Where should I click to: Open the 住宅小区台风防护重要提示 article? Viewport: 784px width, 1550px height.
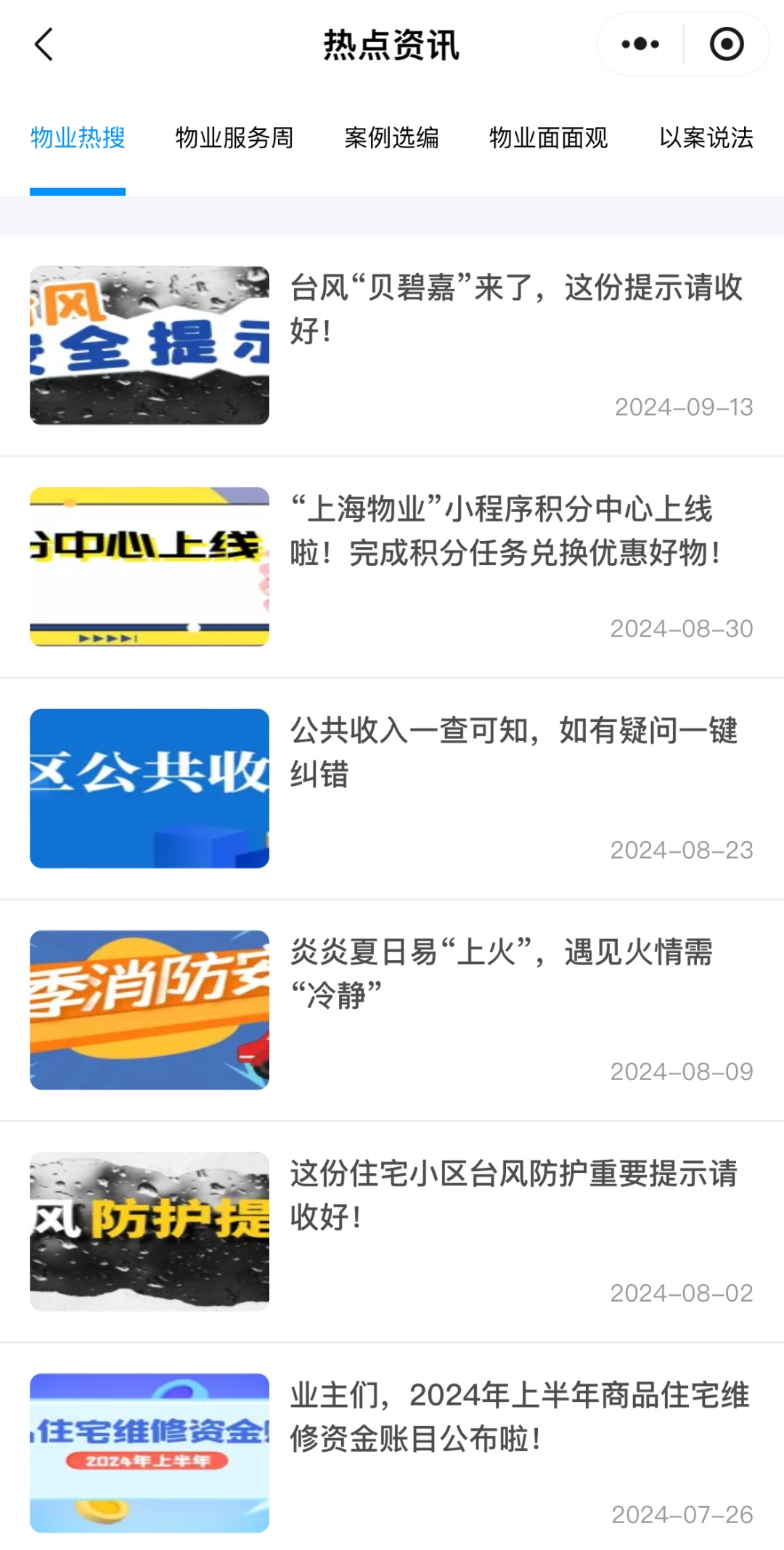click(x=514, y=1196)
